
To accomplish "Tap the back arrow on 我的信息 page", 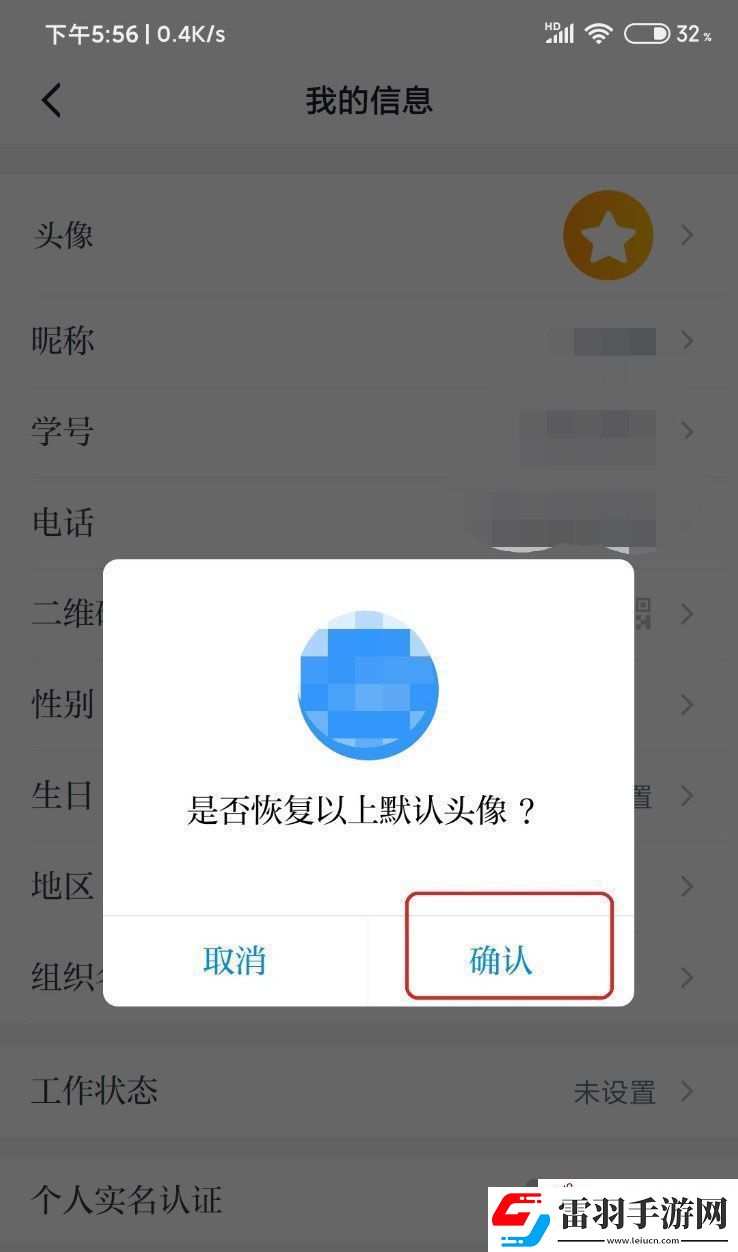I will (50, 100).
